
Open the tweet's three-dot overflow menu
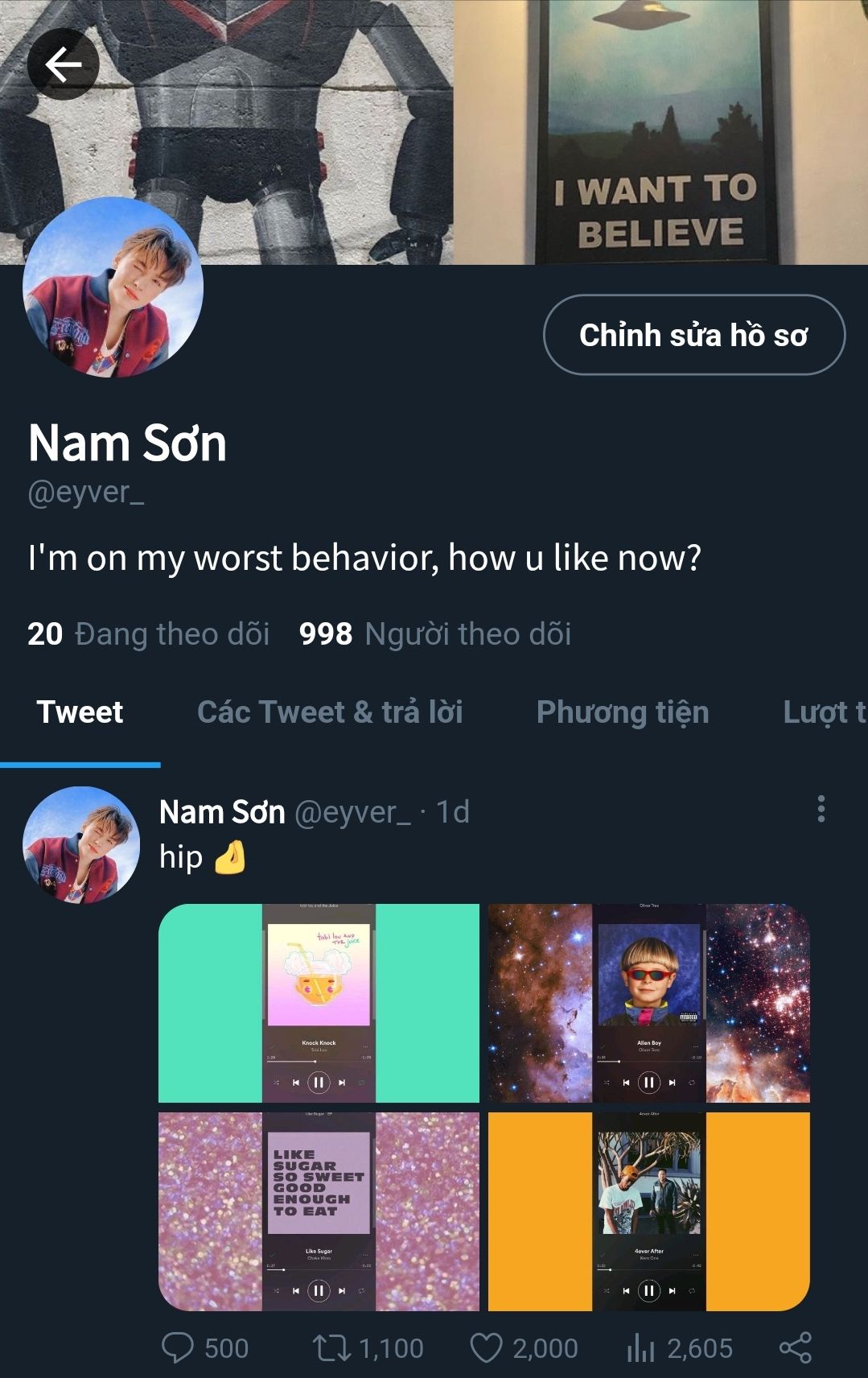click(x=821, y=809)
